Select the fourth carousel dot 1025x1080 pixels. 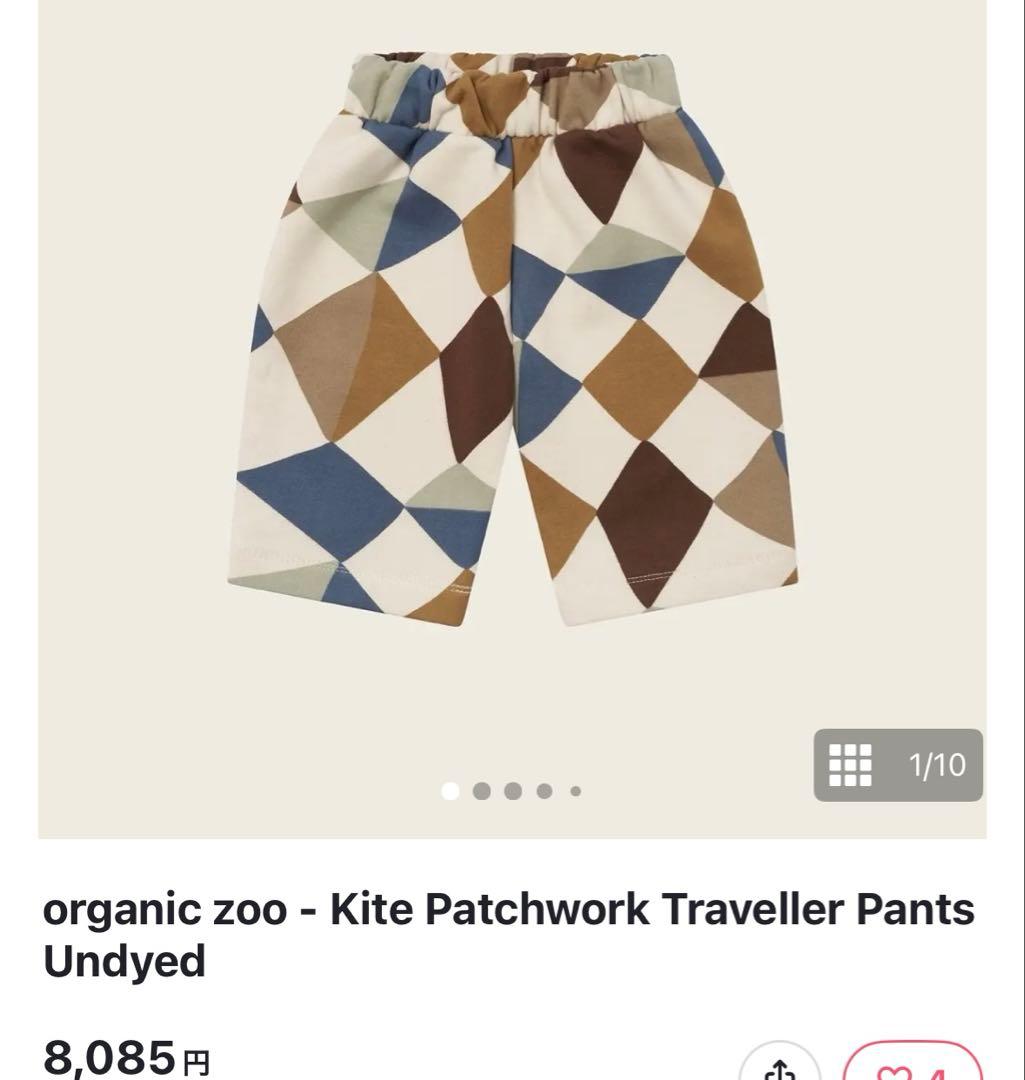click(x=543, y=790)
